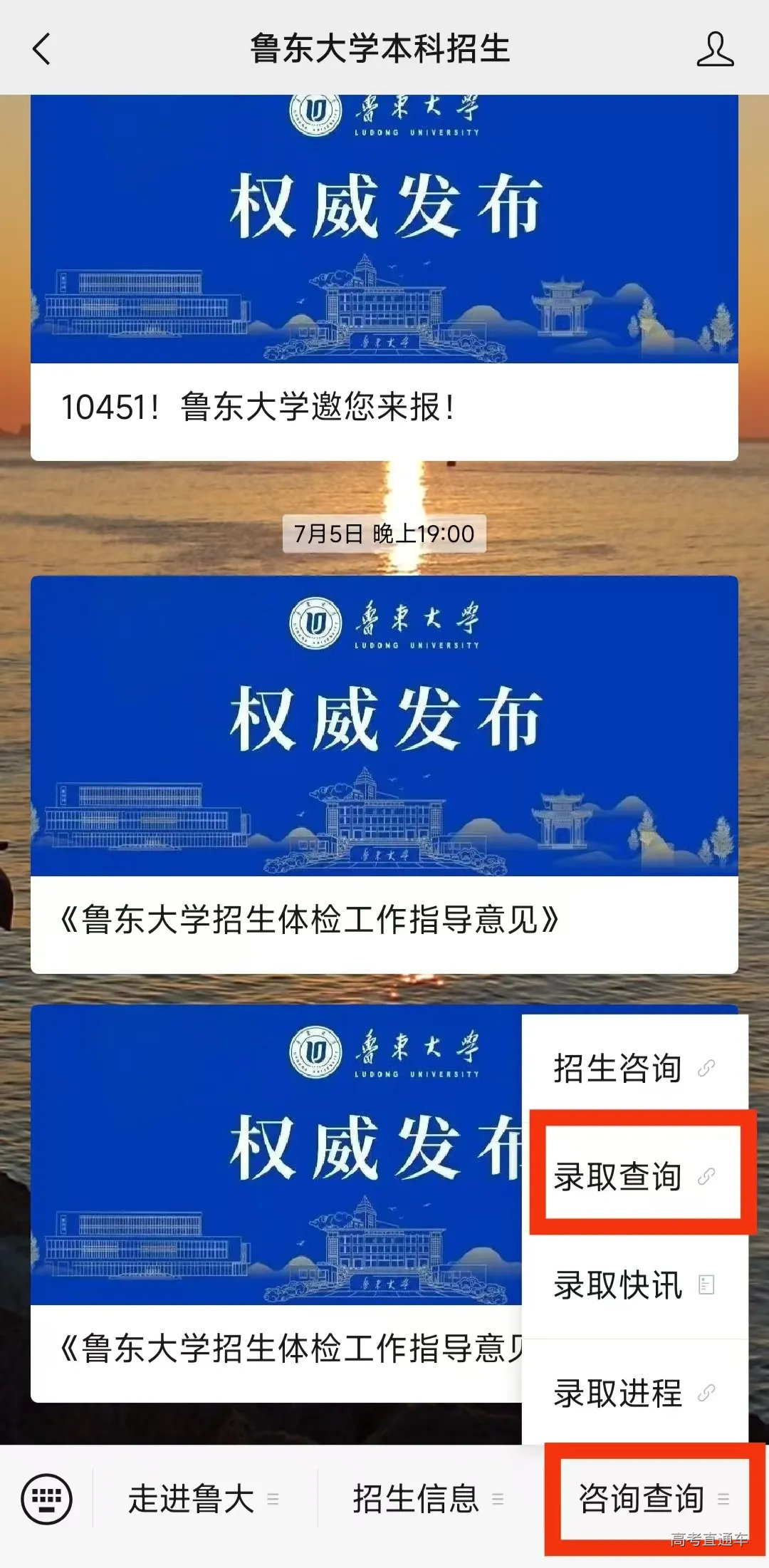
Task: Select 录取查询 from the popup menu
Action: 634,1176
